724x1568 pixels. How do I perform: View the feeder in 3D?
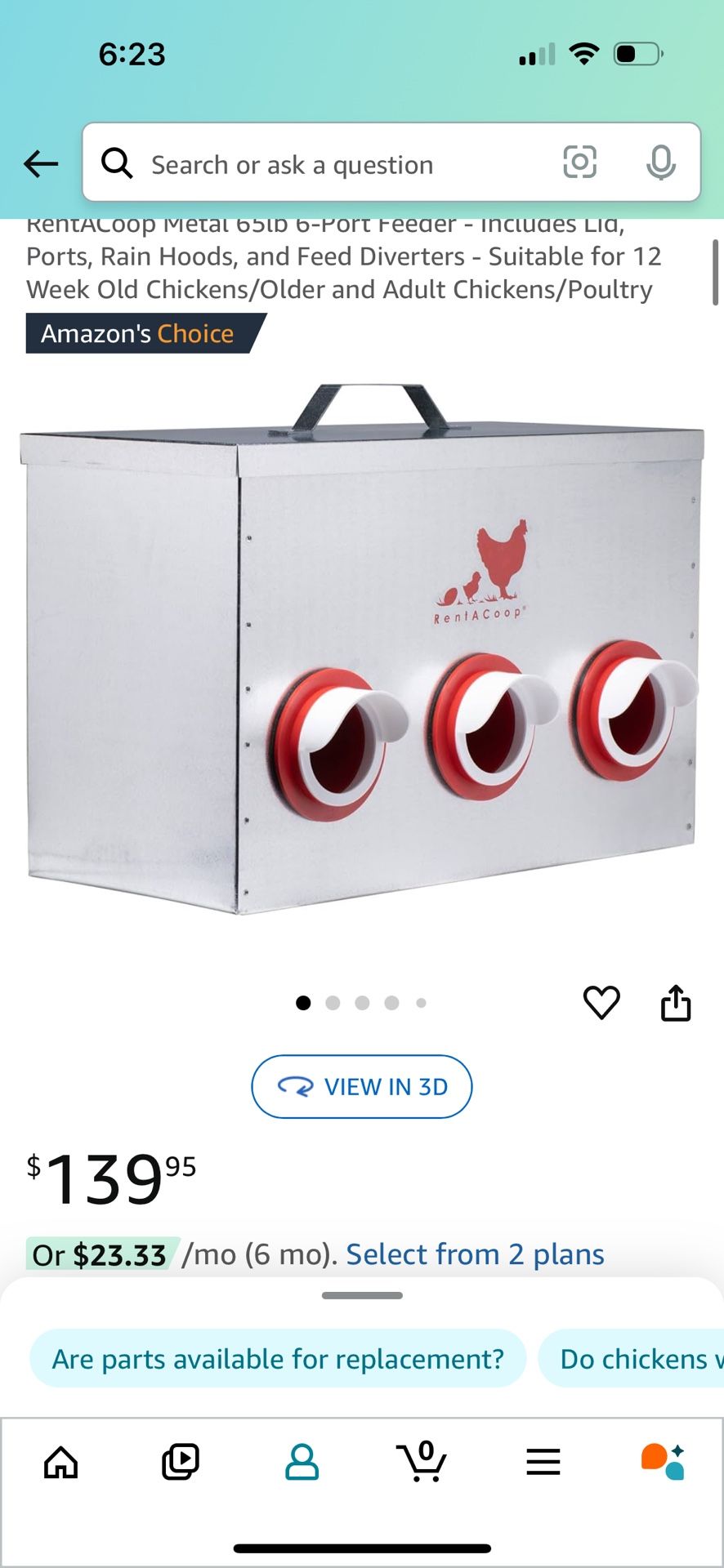[361, 1087]
